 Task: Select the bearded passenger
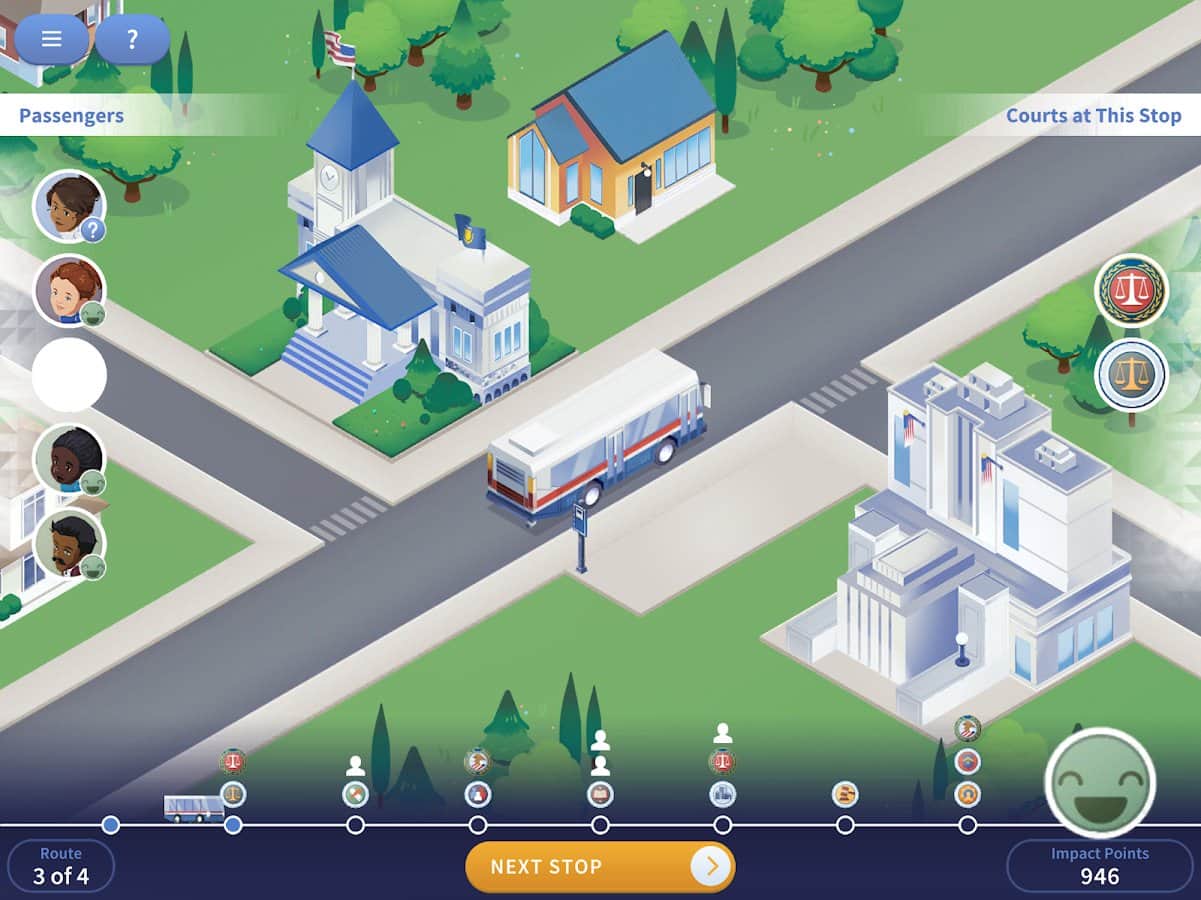(x=69, y=543)
